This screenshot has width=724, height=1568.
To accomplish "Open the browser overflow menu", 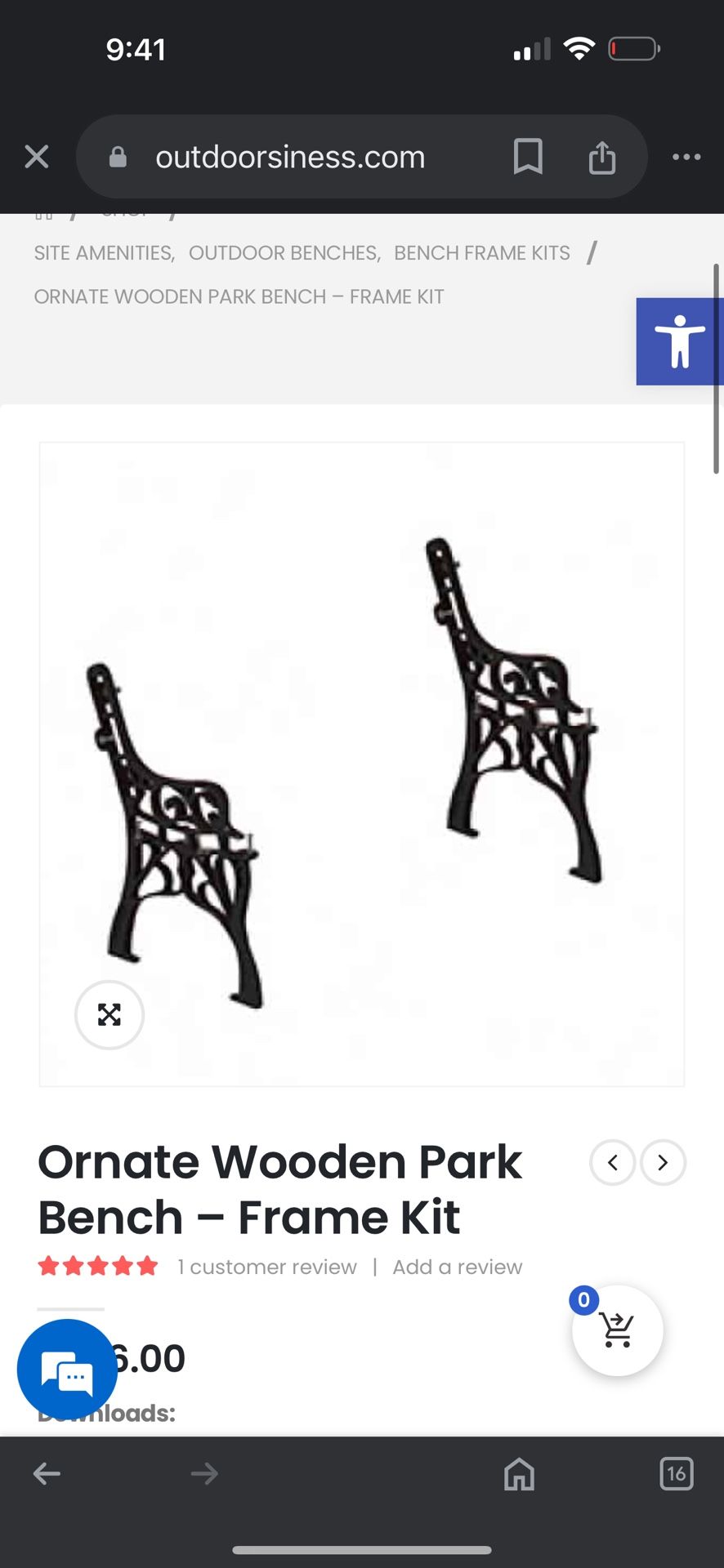I will click(686, 157).
